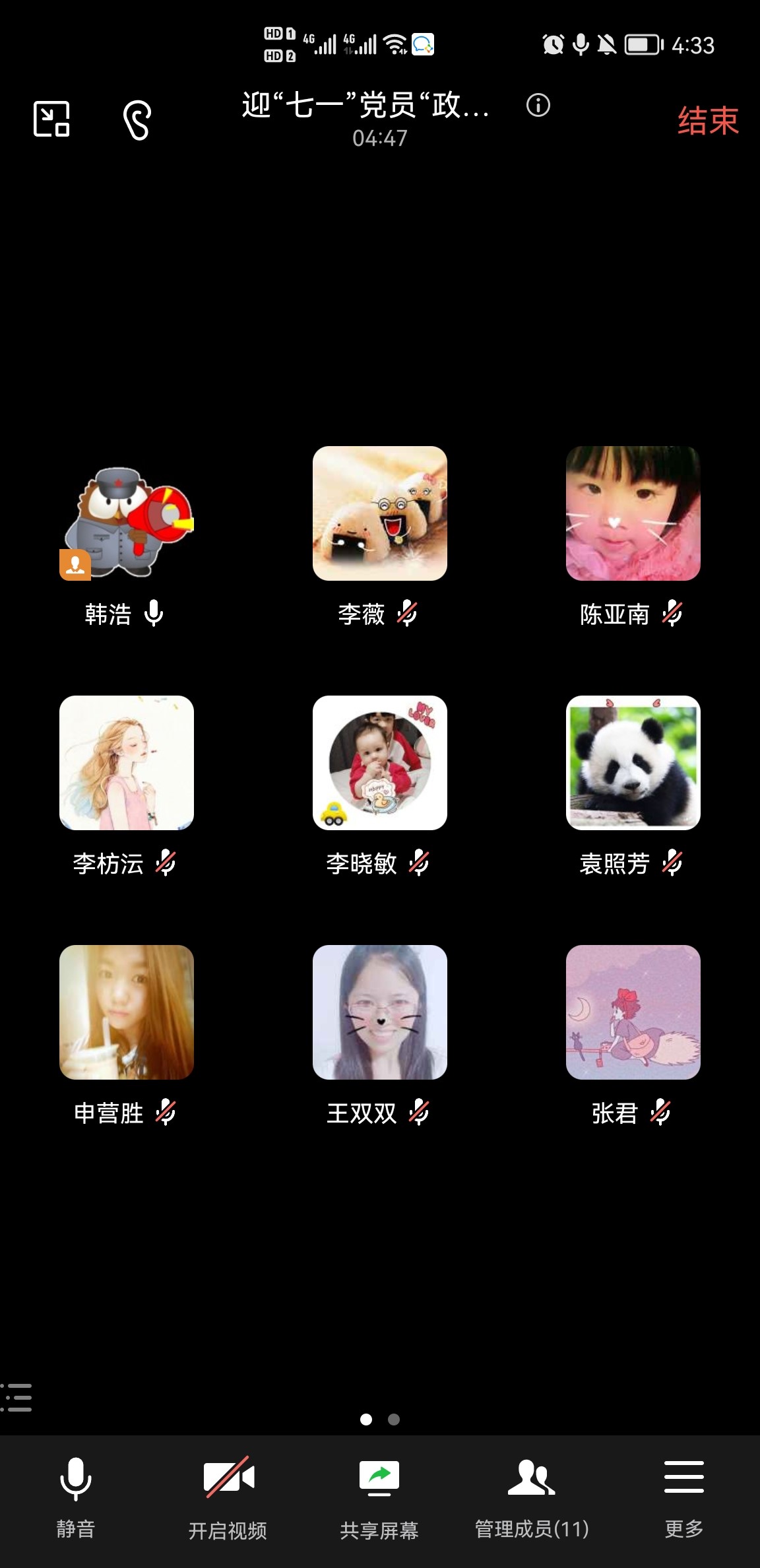The height and width of the screenshot is (1568, 760).
Task: Select participant 张君's tile
Action: point(633,1012)
